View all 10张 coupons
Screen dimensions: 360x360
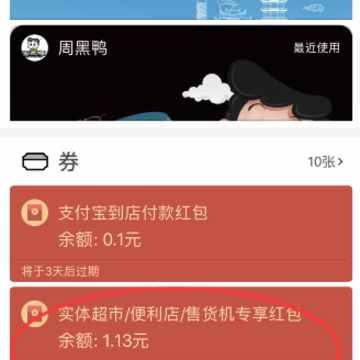(x=325, y=162)
